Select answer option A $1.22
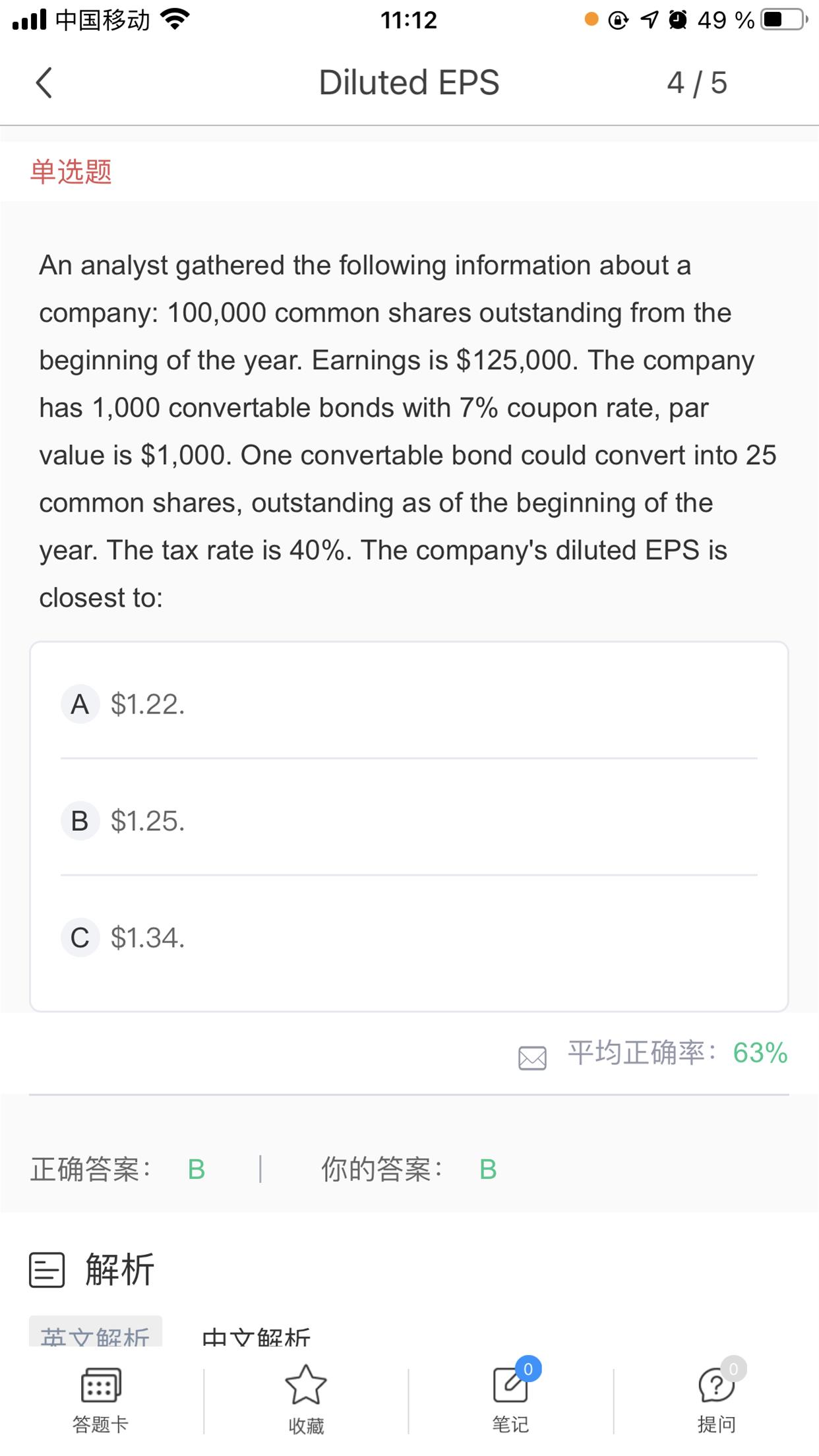 [x=409, y=704]
